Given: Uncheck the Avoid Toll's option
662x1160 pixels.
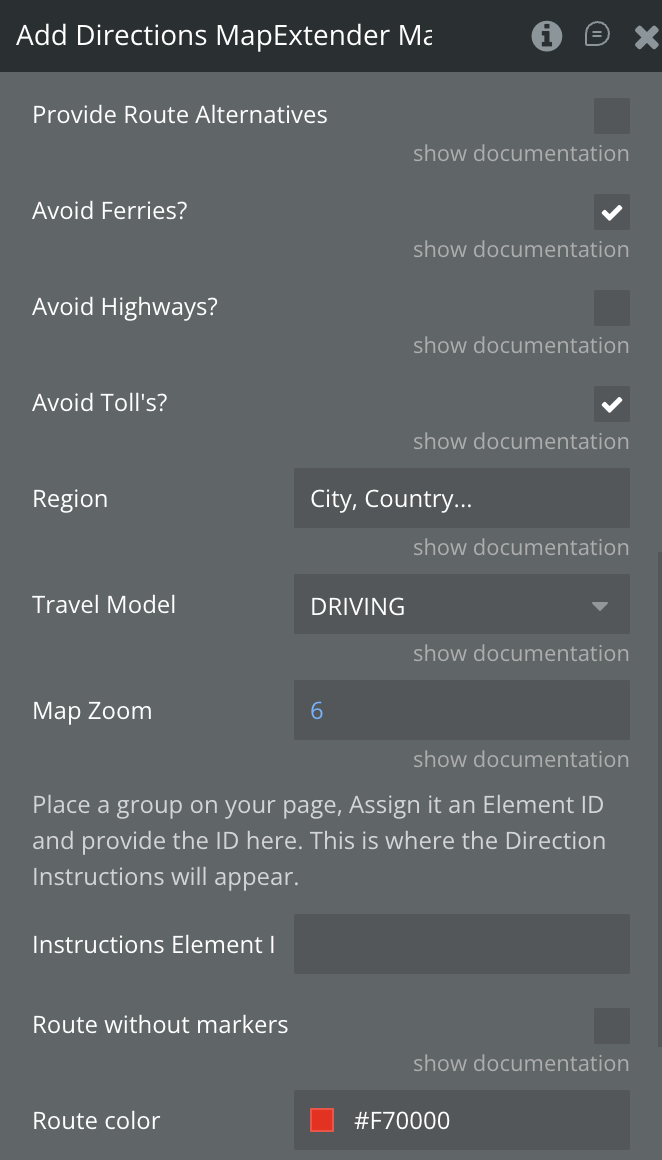Looking at the screenshot, I should click(x=611, y=404).
